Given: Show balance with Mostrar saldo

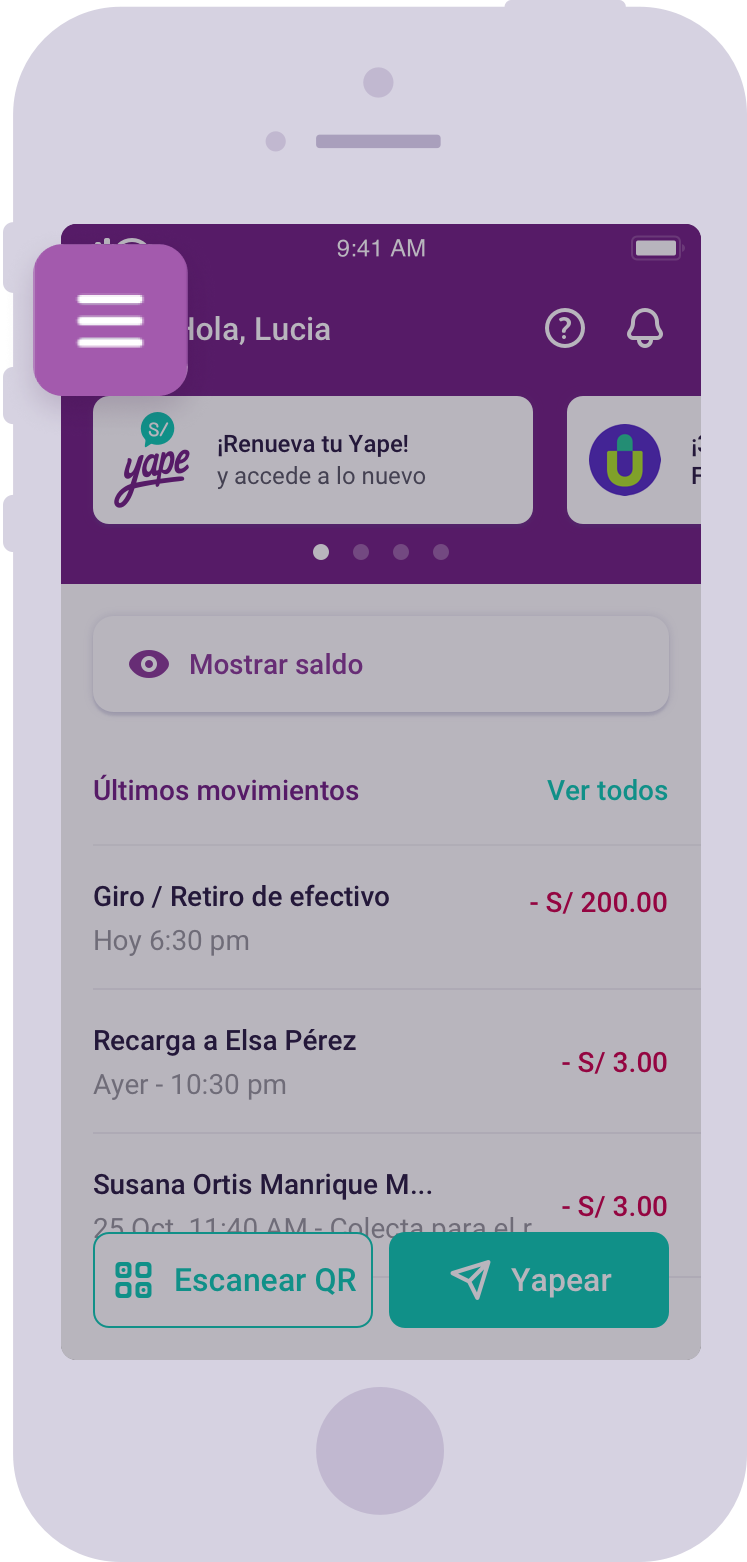Looking at the screenshot, I should click(381, 664).
